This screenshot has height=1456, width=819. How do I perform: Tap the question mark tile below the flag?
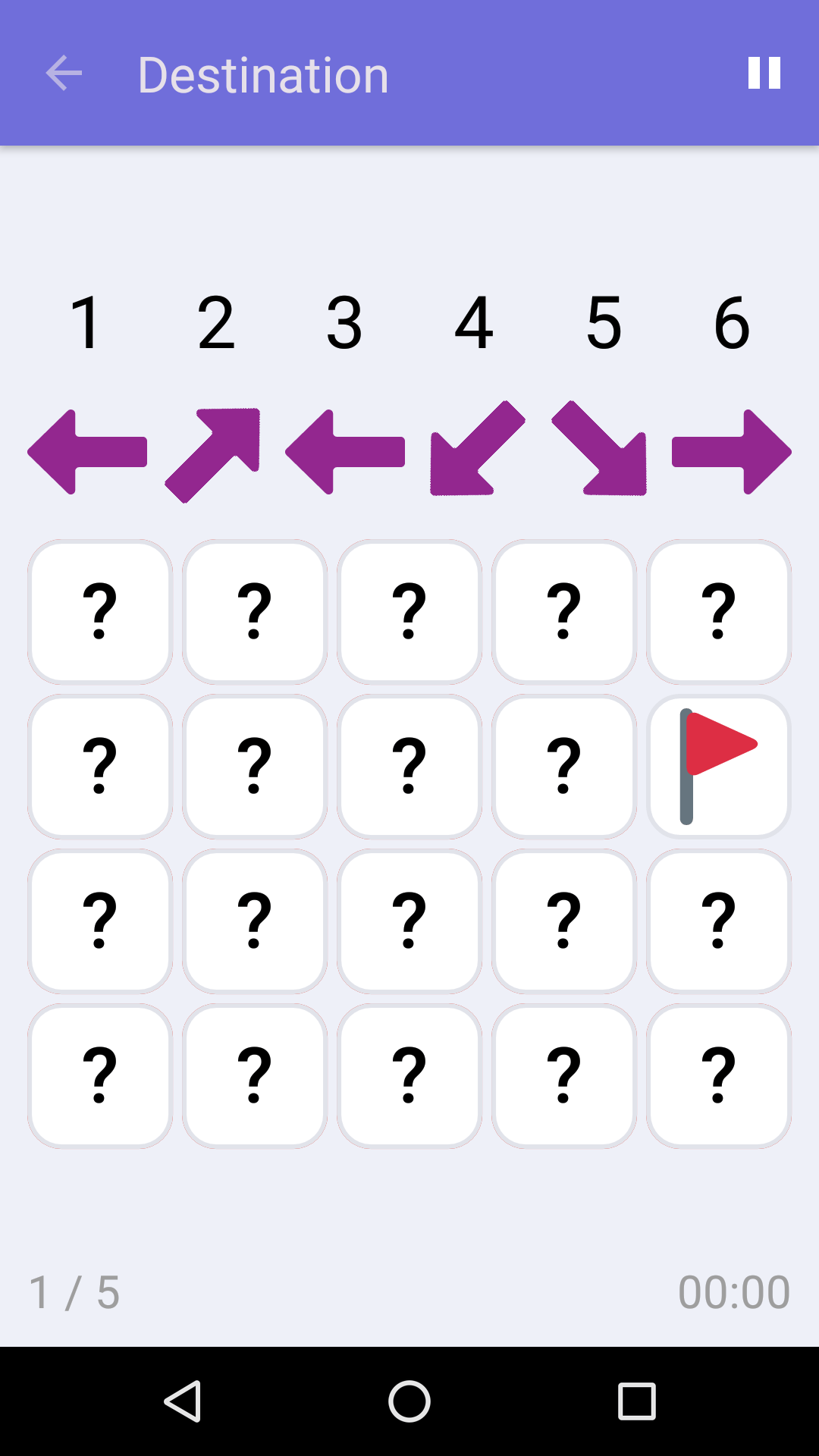pos(718,920)
